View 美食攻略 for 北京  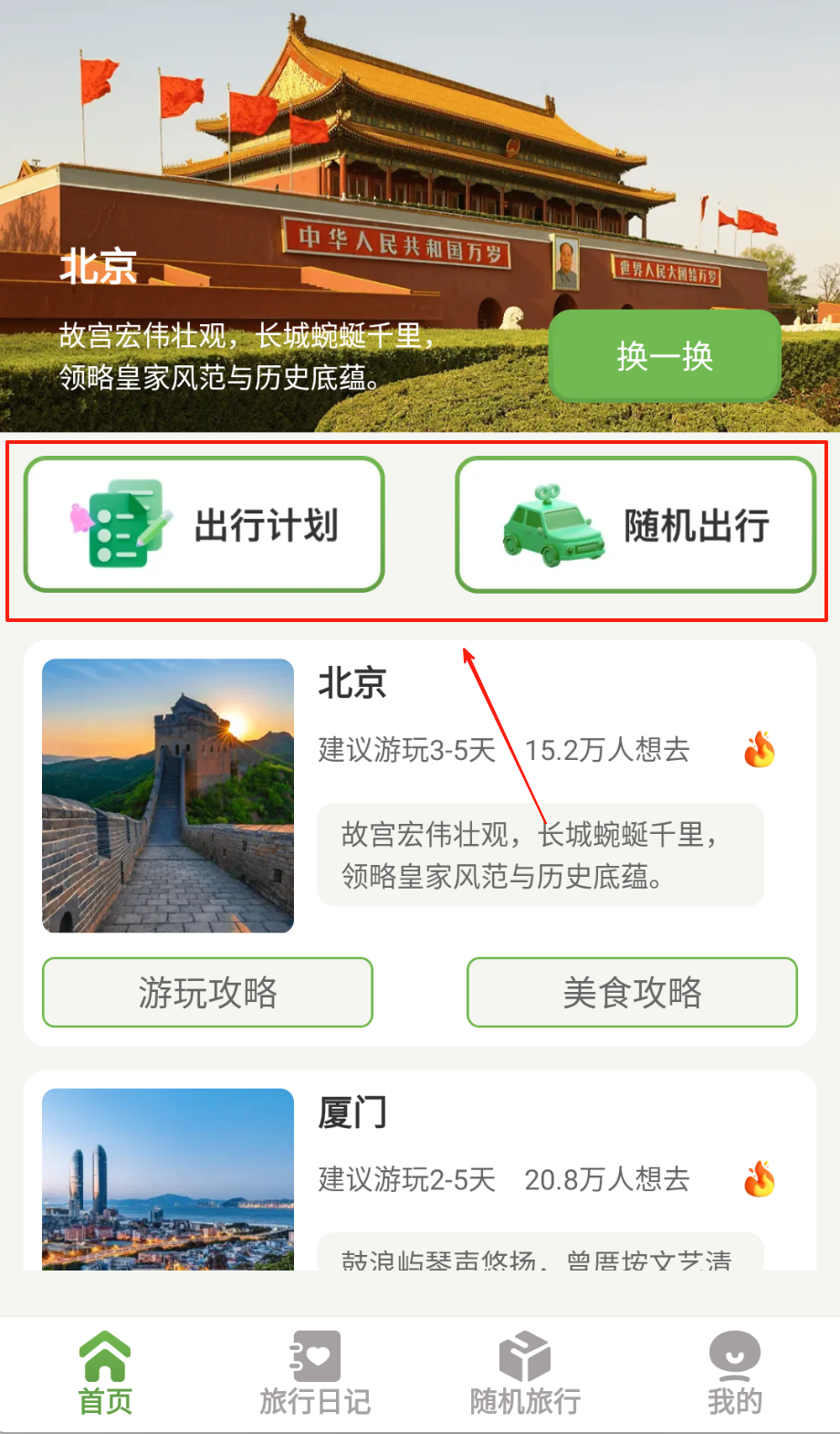click(632, 992)
